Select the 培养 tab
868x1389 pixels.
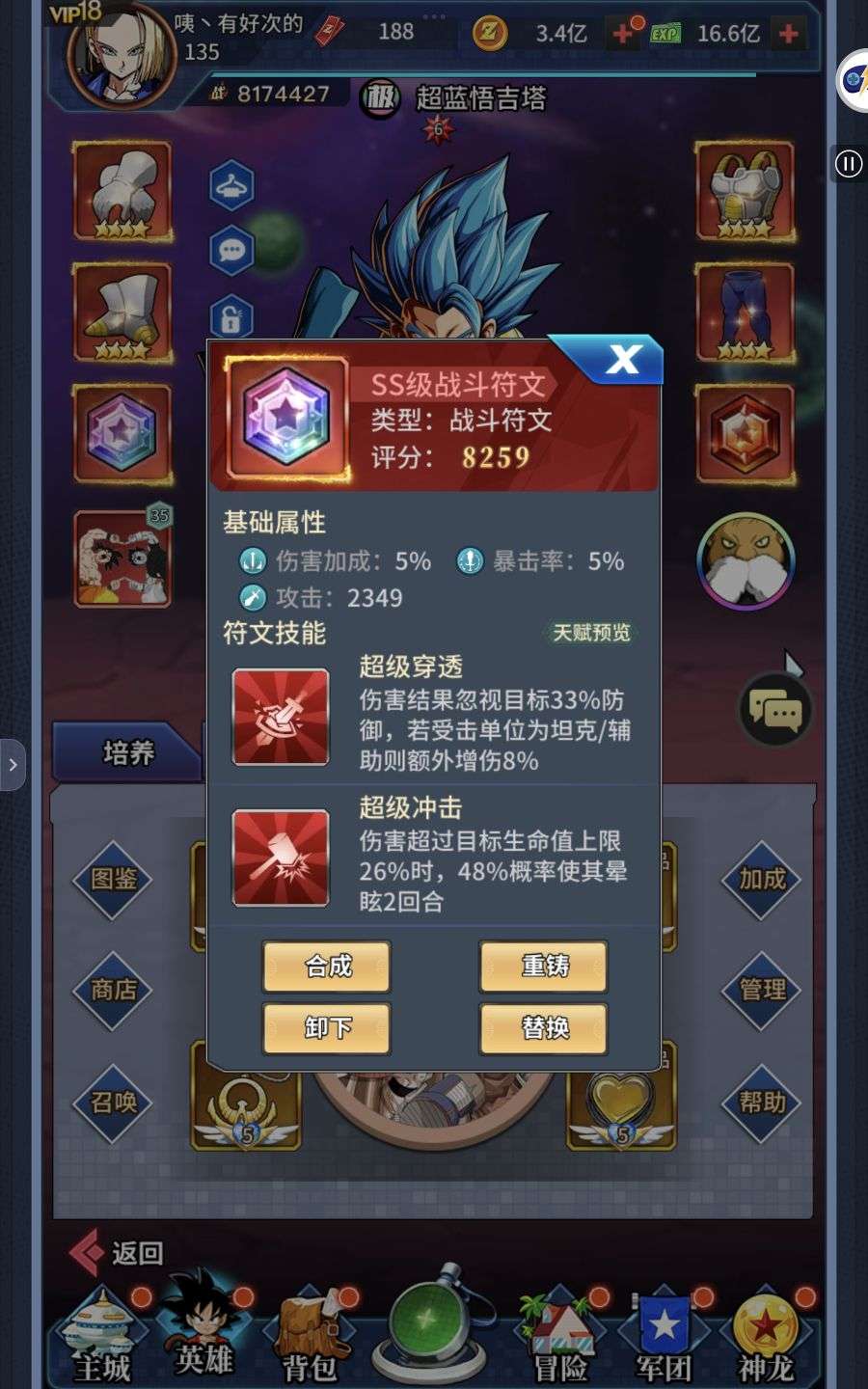pos(127,752)
